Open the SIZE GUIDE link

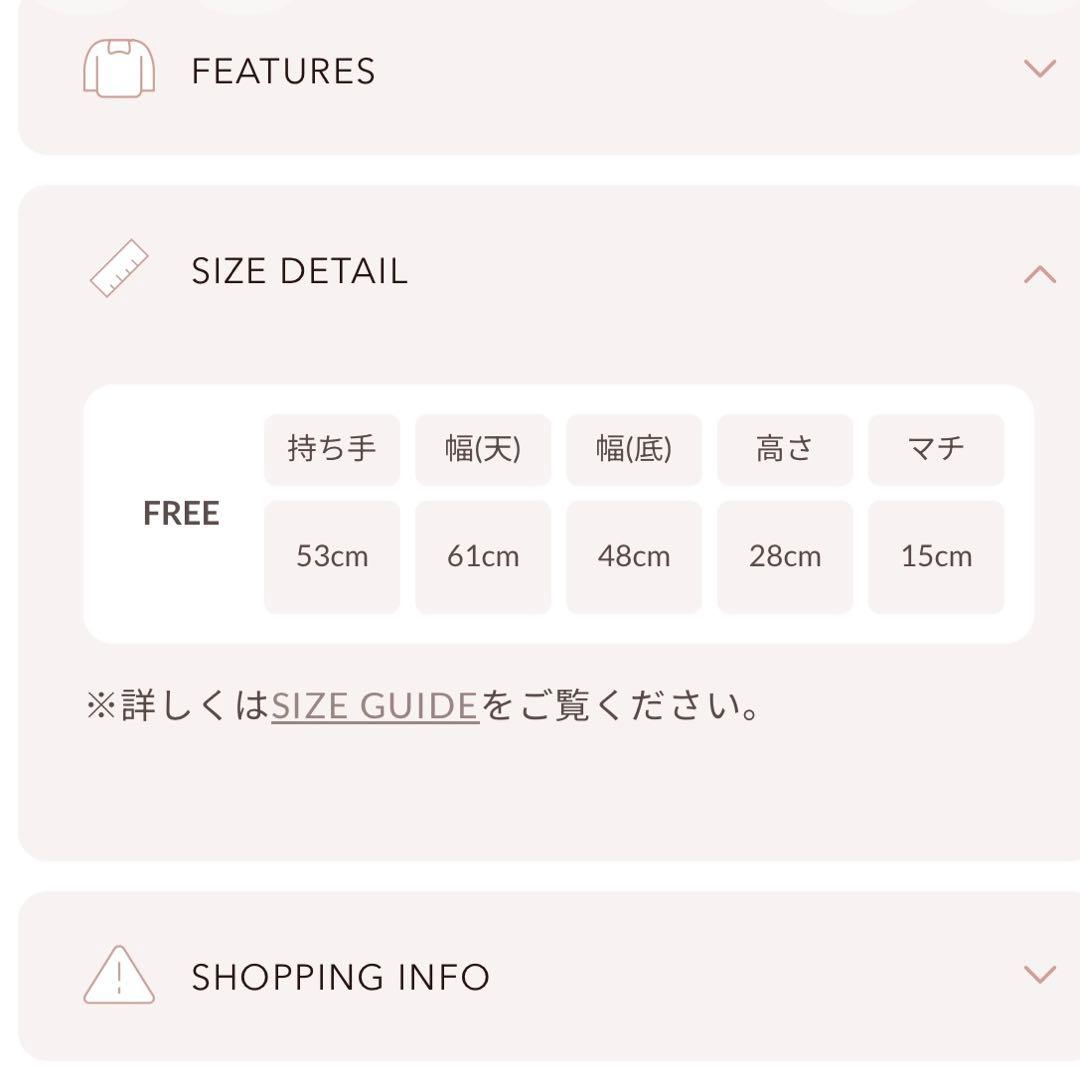pyautogui.click(x=375, y=707)
